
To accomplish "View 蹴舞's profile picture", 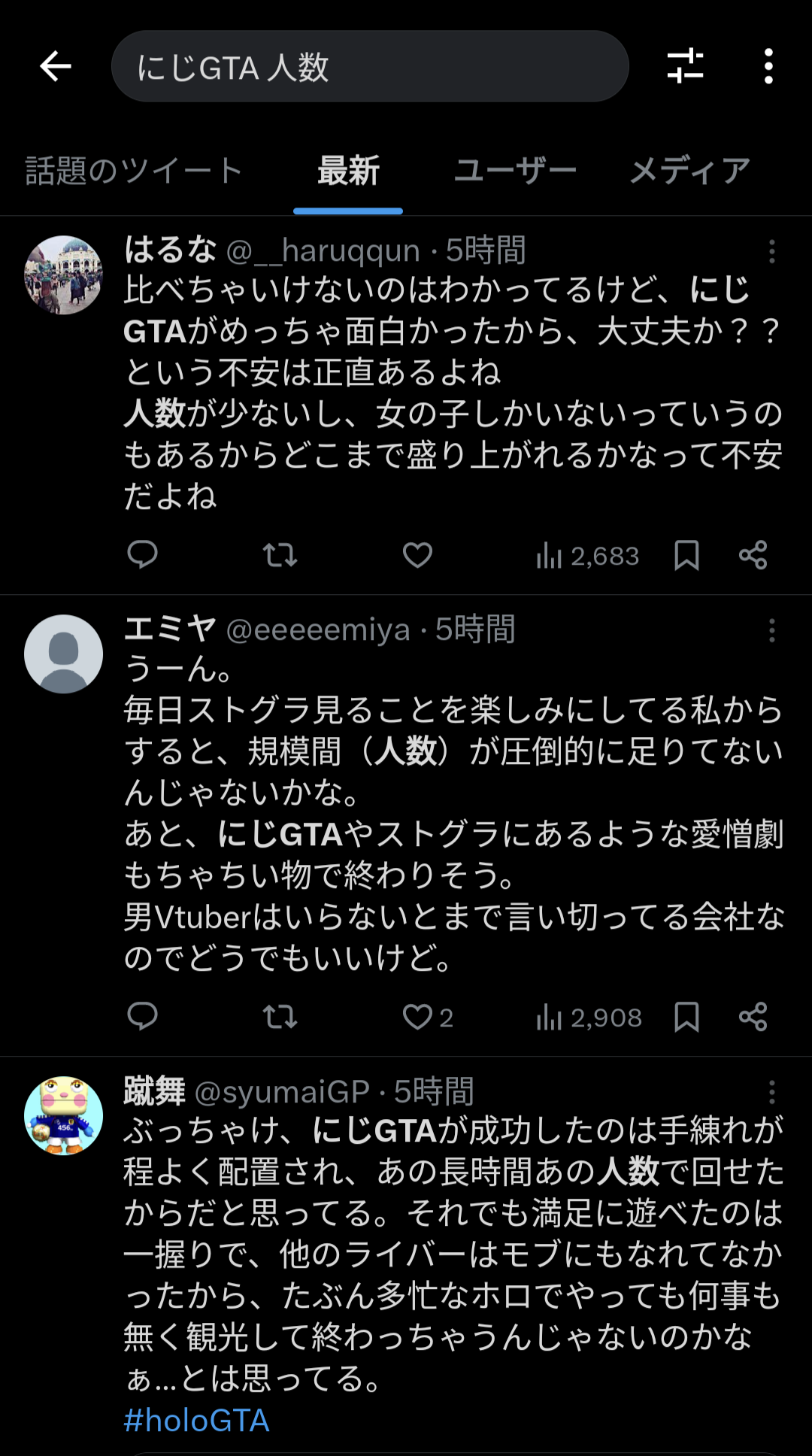I will (64, 1115).
